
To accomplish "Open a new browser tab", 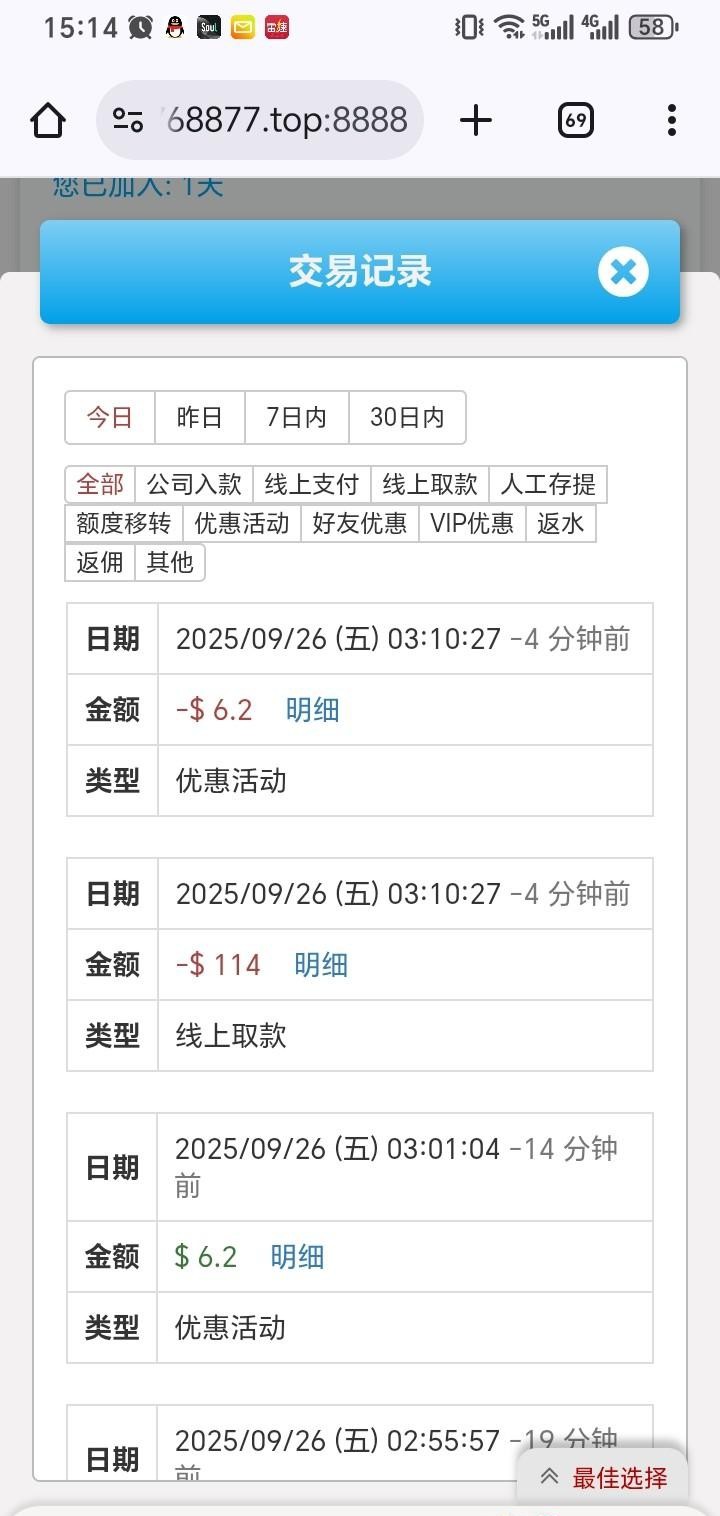I will tap(476, 121).
